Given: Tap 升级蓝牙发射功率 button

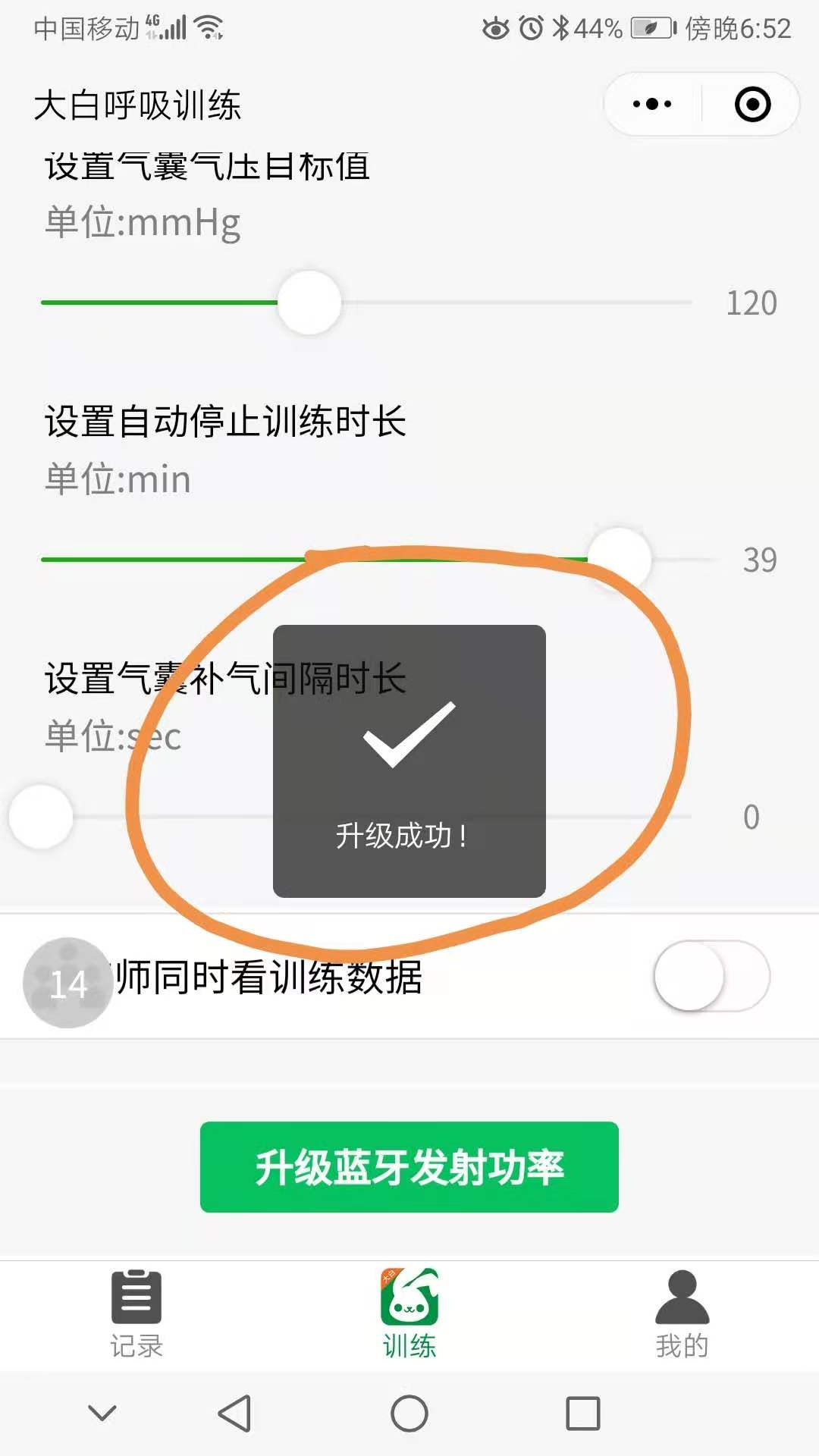Looking at the screenshot, I should [409, 1167].
